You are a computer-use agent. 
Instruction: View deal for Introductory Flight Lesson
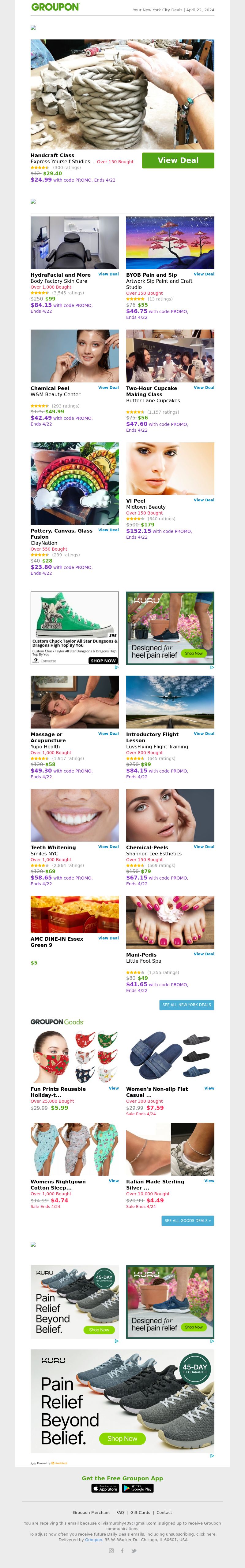point(204,733)
